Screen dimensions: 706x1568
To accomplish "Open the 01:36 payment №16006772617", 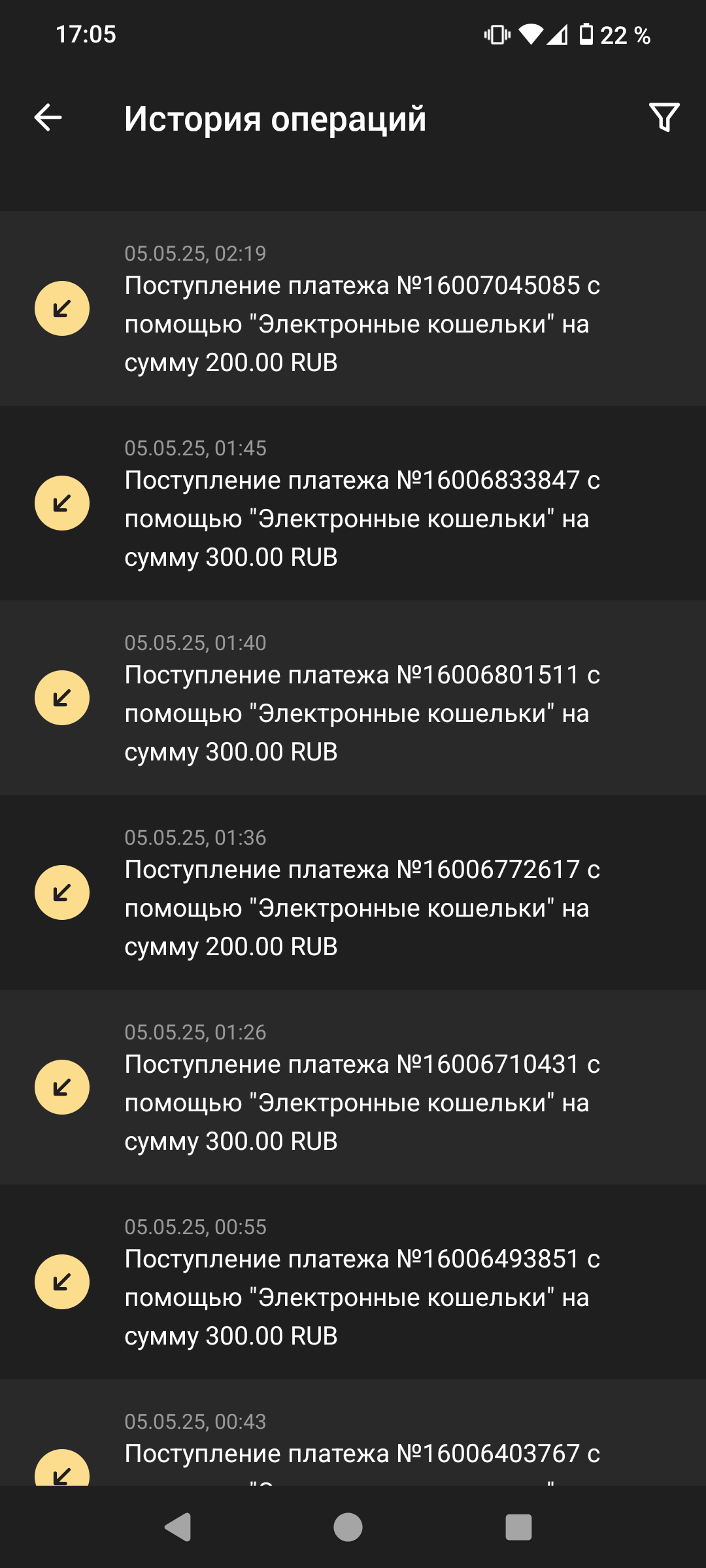I will pyautogui.click(x=361, y=892).
